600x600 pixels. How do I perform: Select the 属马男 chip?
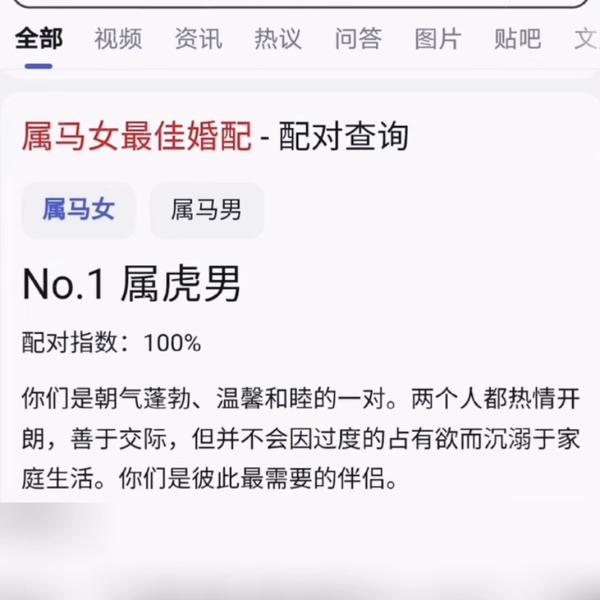(206, 210)
